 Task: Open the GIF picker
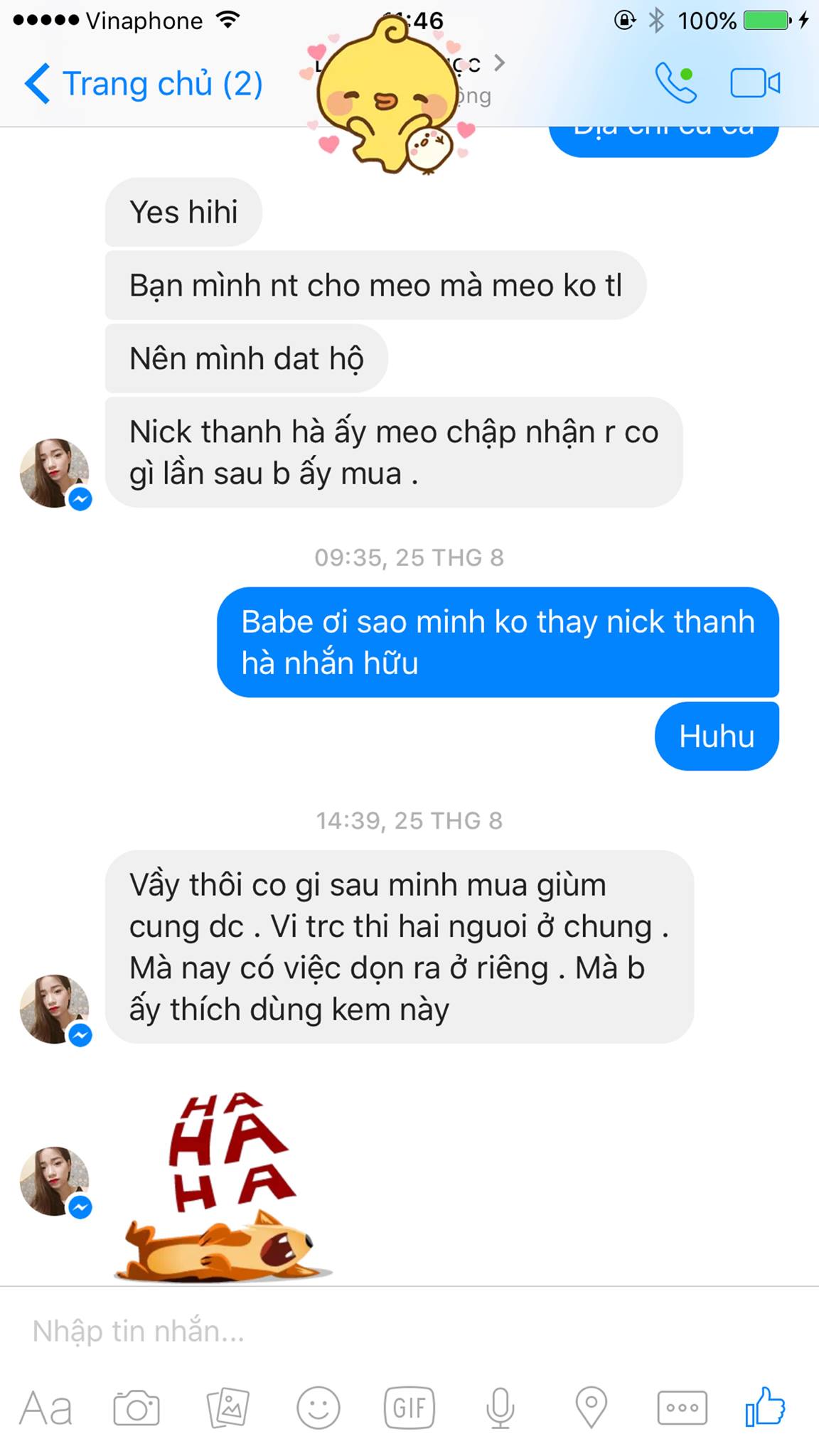click(409, 1408)
